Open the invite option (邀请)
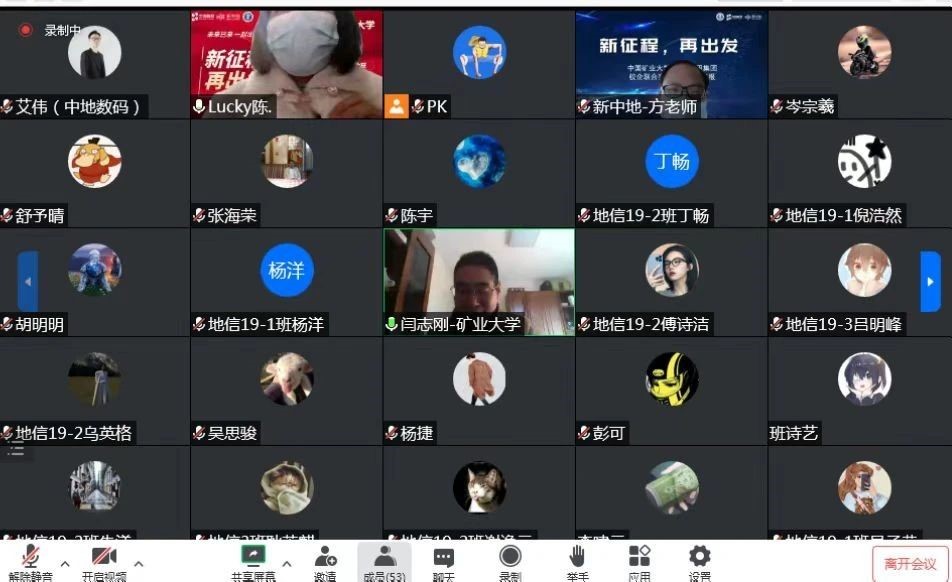 click(x=325, y=561)
